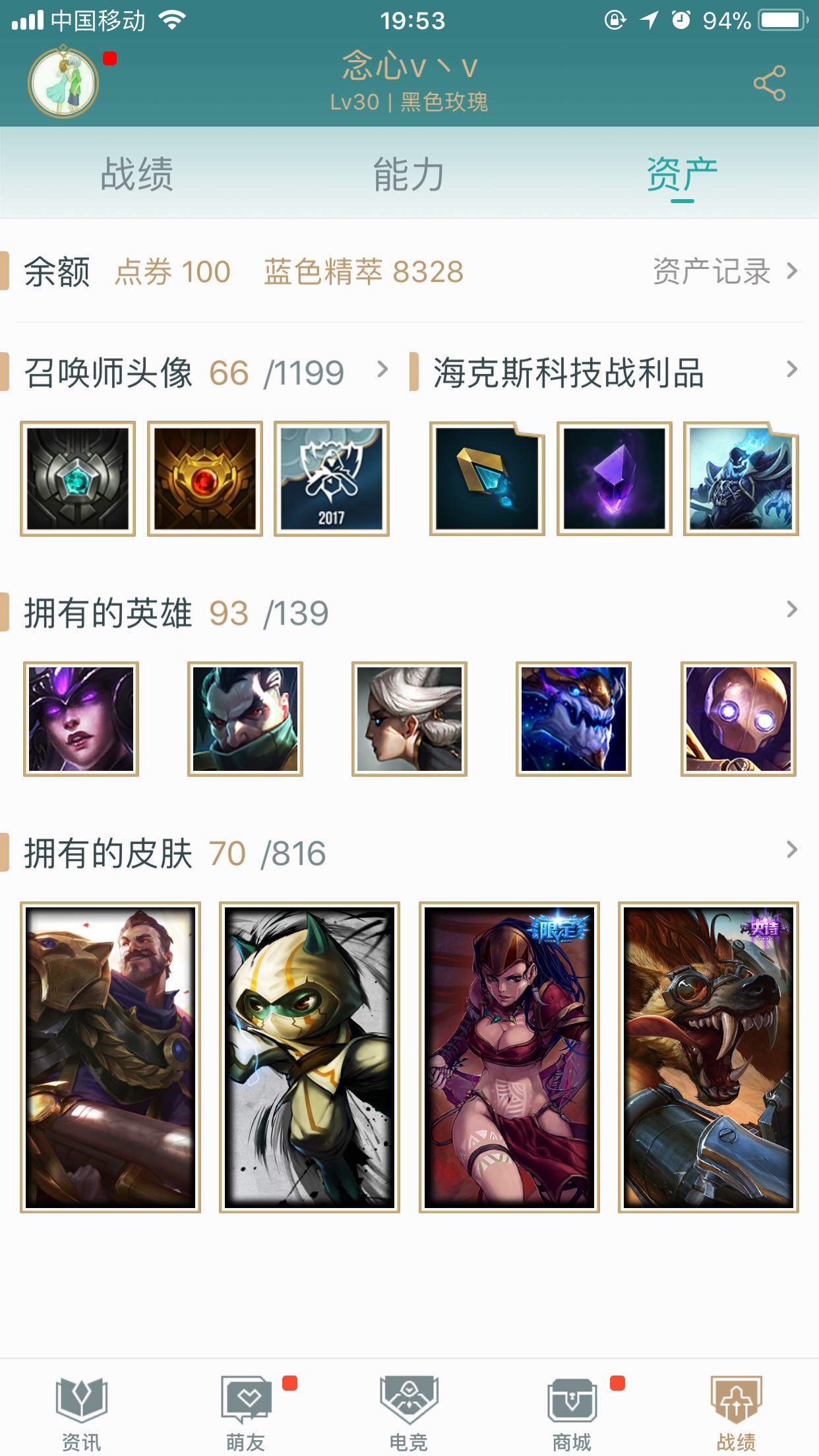Open the white-haired champion portrait
The image size is (819, 1456).
click(x=409, y=719)
